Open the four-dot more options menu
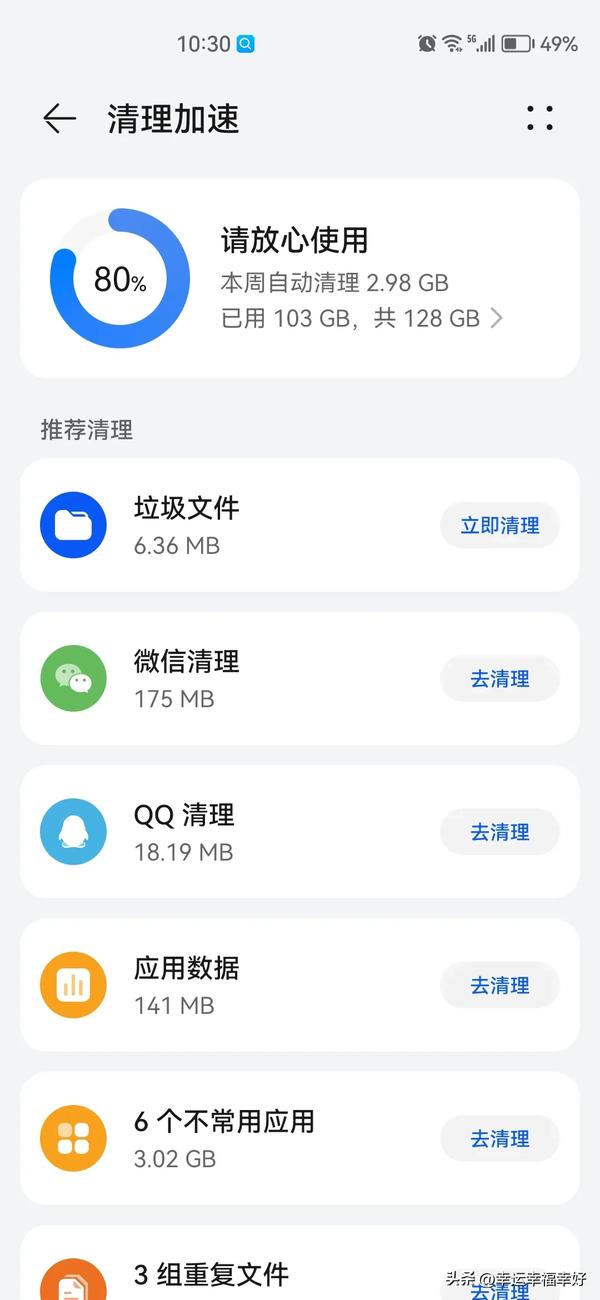 pos(540,119)
